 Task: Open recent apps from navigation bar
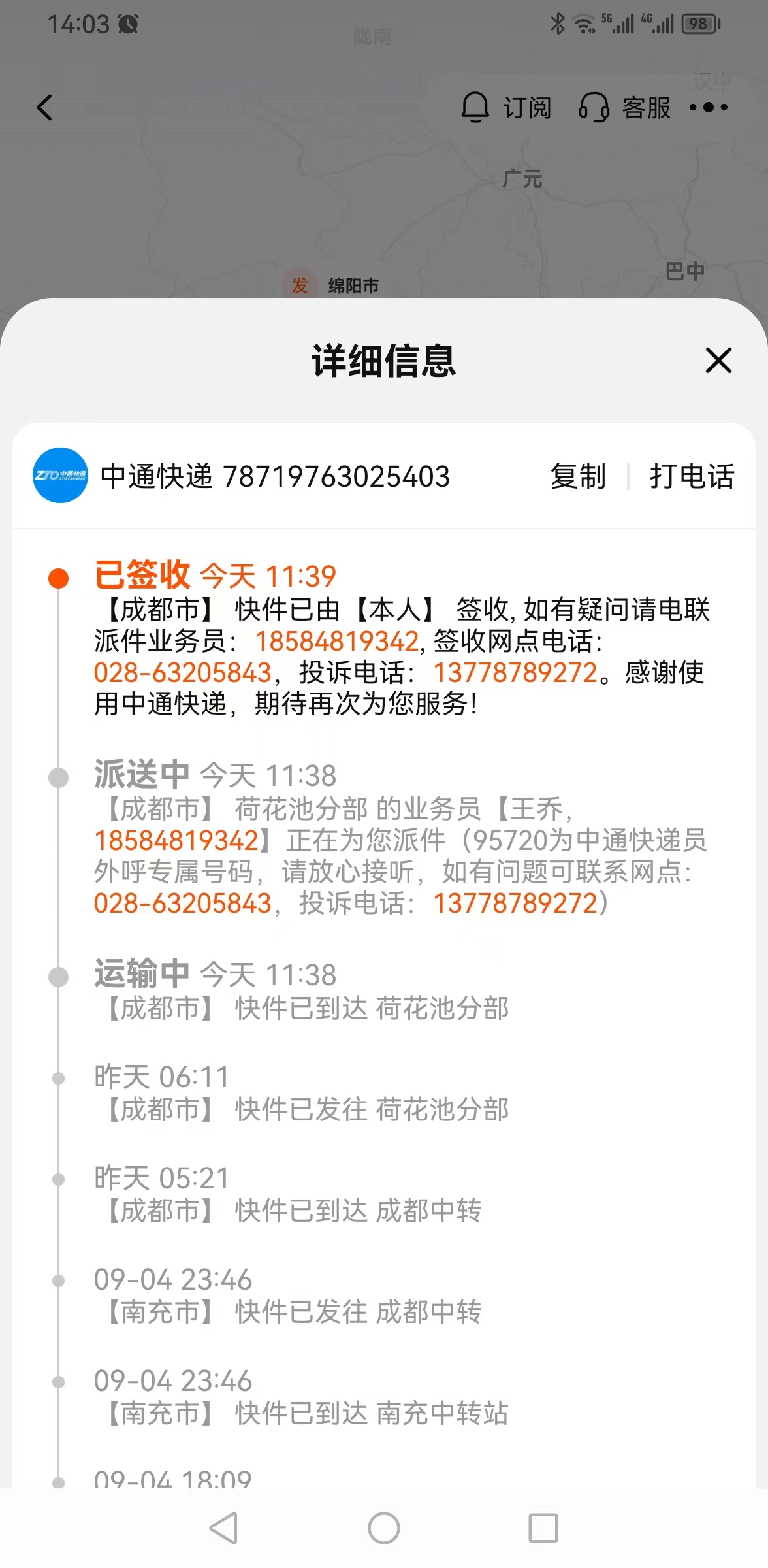tap(543, 1528)
